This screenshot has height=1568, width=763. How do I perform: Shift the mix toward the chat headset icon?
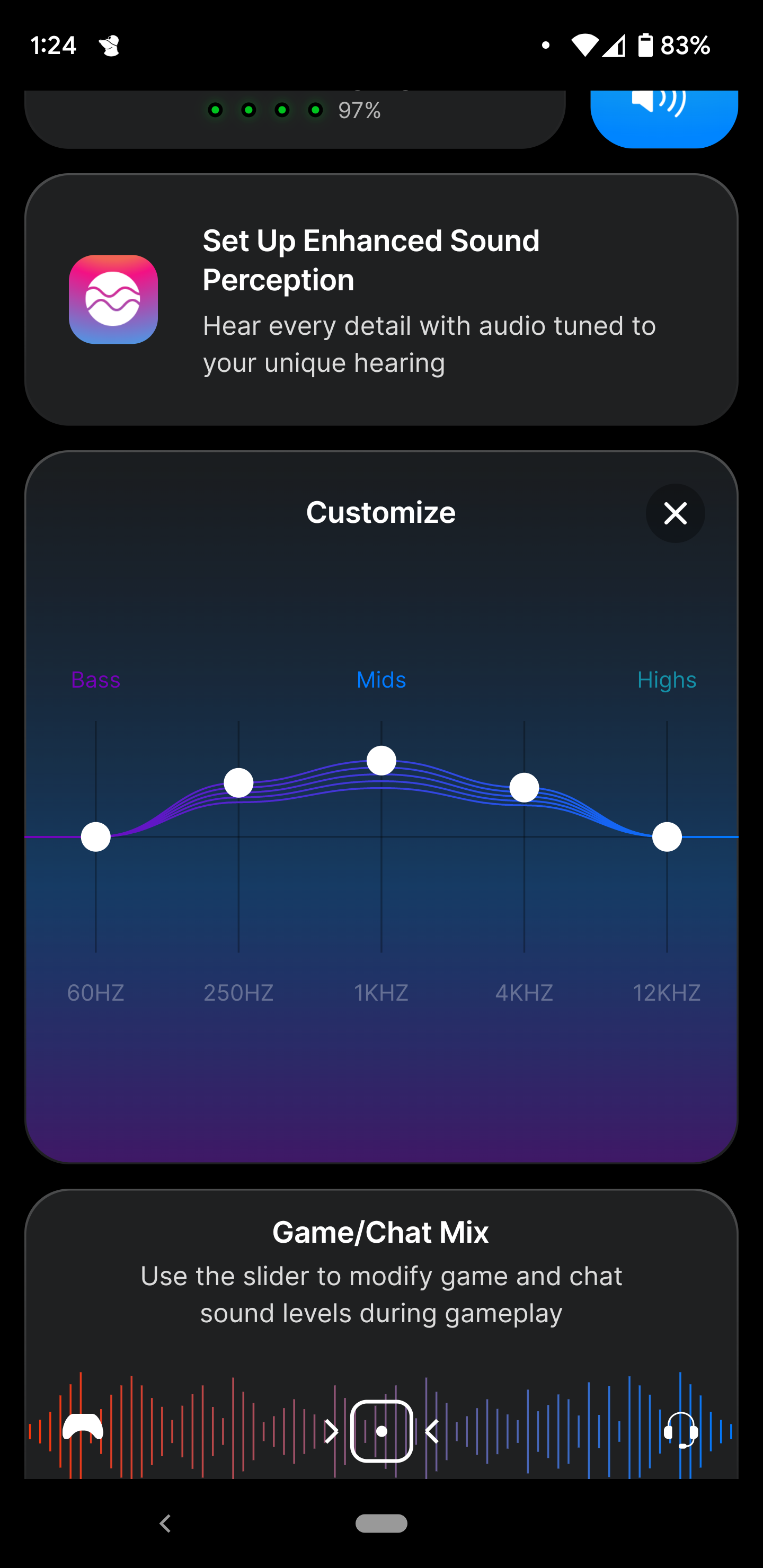(680, 1430)
